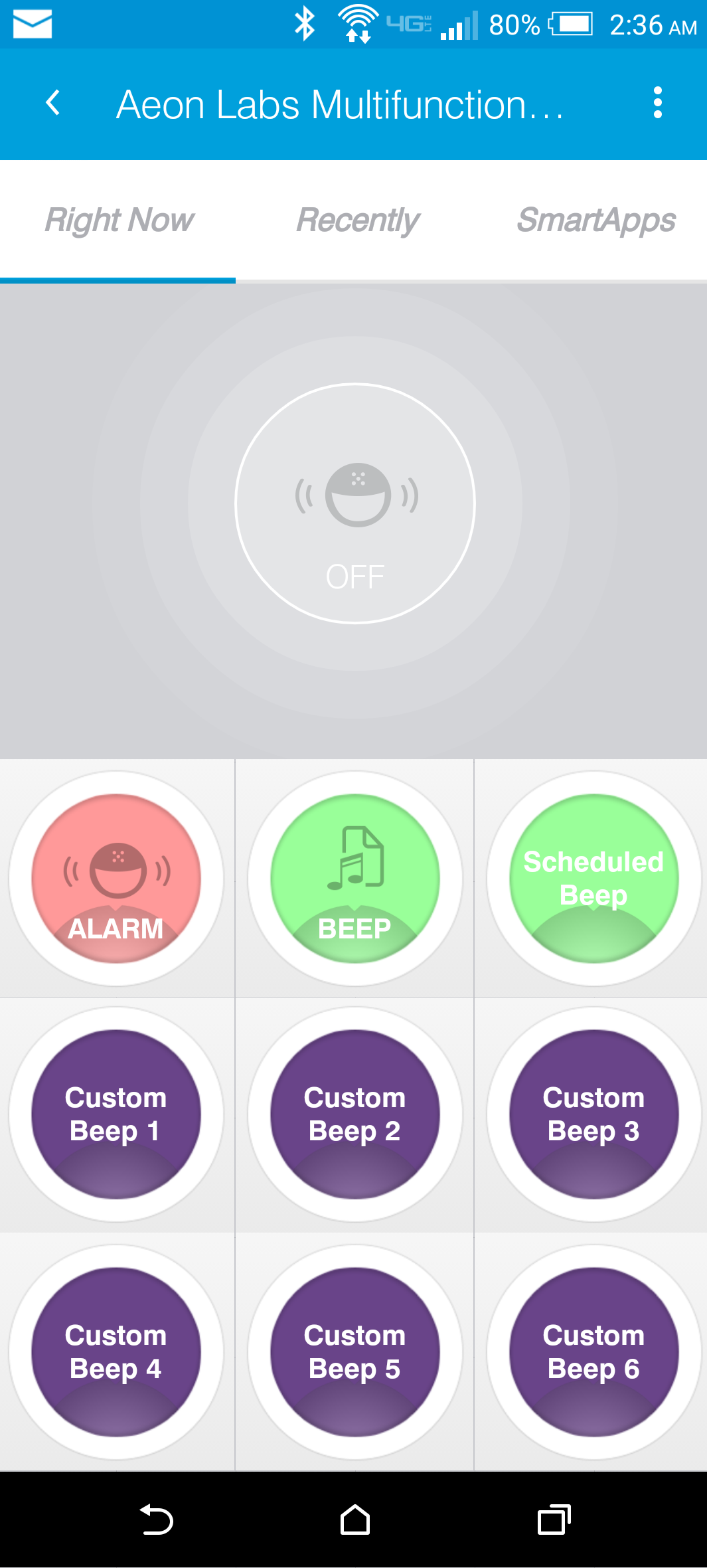The height and width of the screenshot is (1568, 707).
Task: Open the SmartApps tab
Action: point(595,220)
